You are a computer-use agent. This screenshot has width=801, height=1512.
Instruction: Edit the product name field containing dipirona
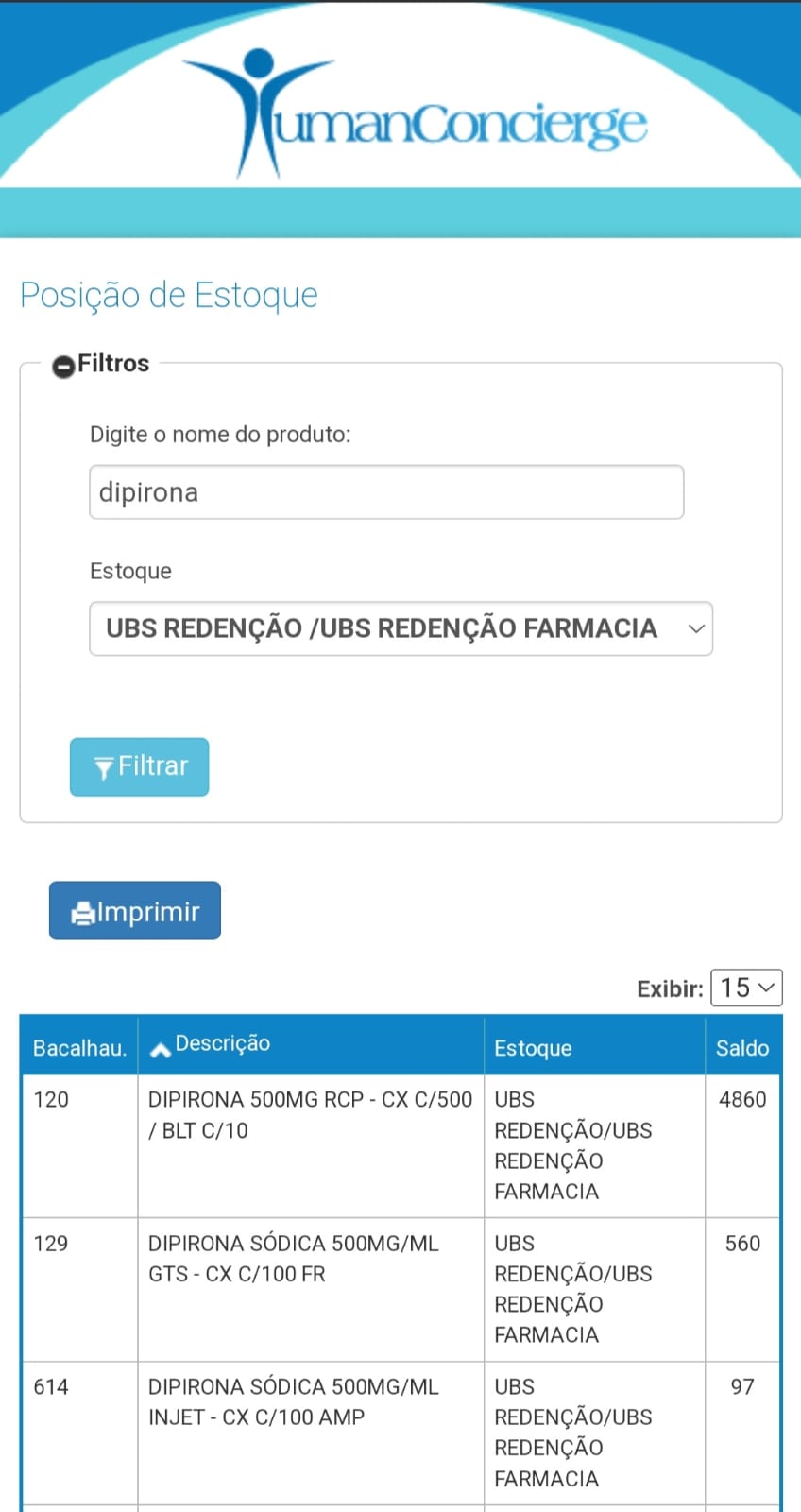[386, 491]
